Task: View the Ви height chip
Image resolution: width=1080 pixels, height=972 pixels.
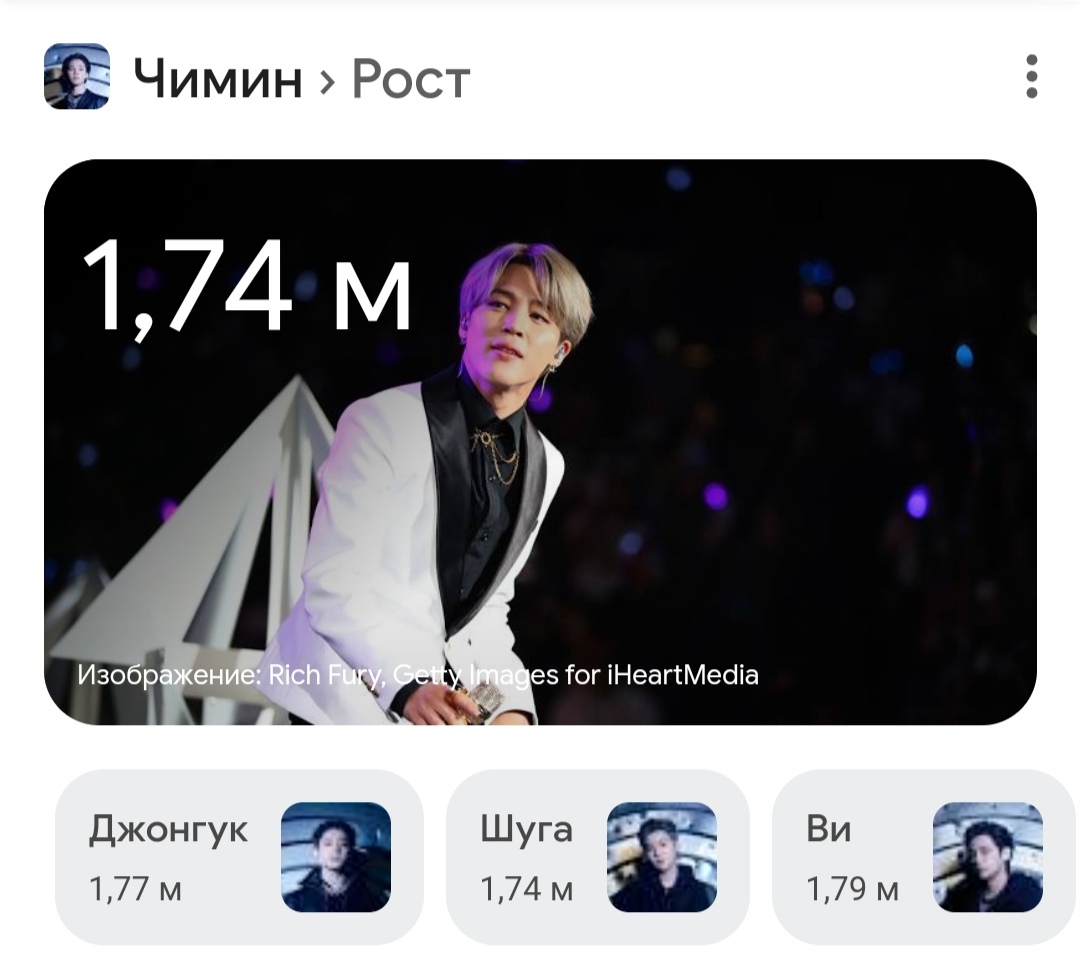Action: coord(925,857)
